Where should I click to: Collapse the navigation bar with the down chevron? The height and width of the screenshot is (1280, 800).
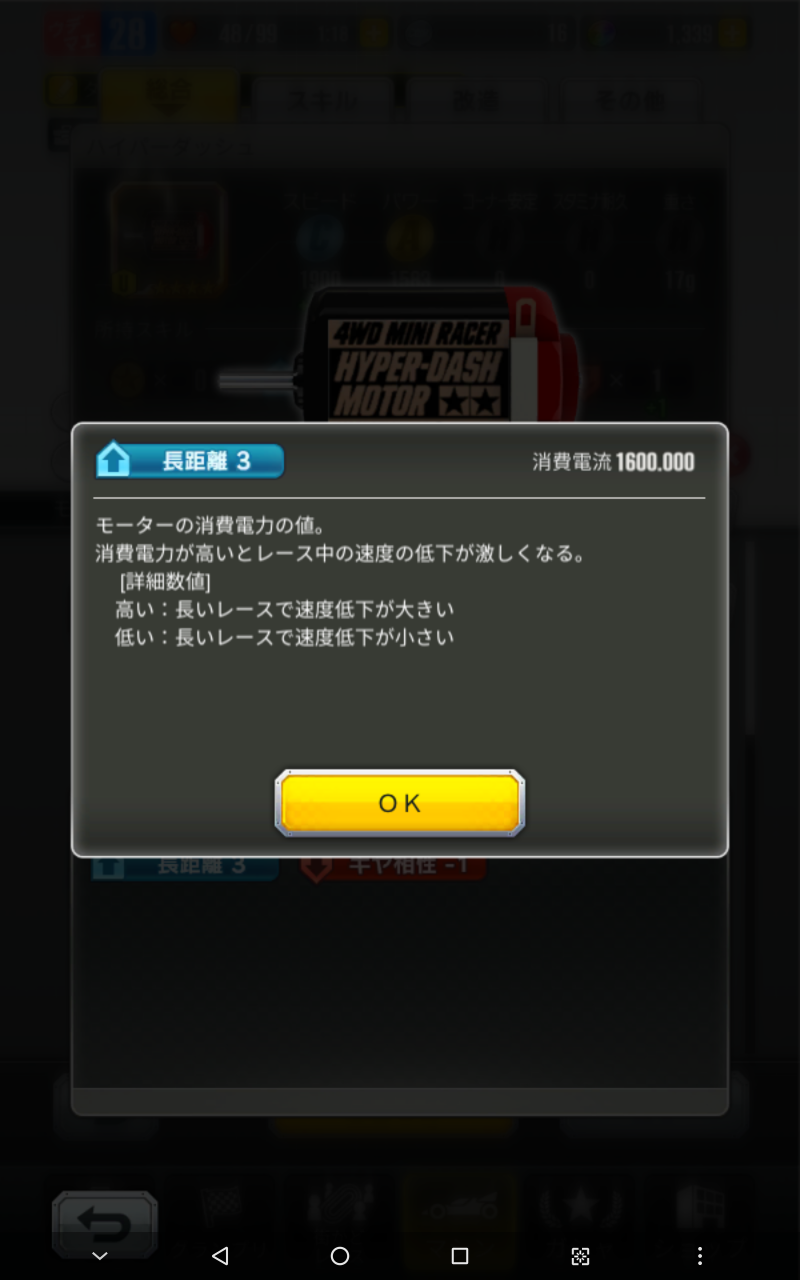pos(100,1256)
